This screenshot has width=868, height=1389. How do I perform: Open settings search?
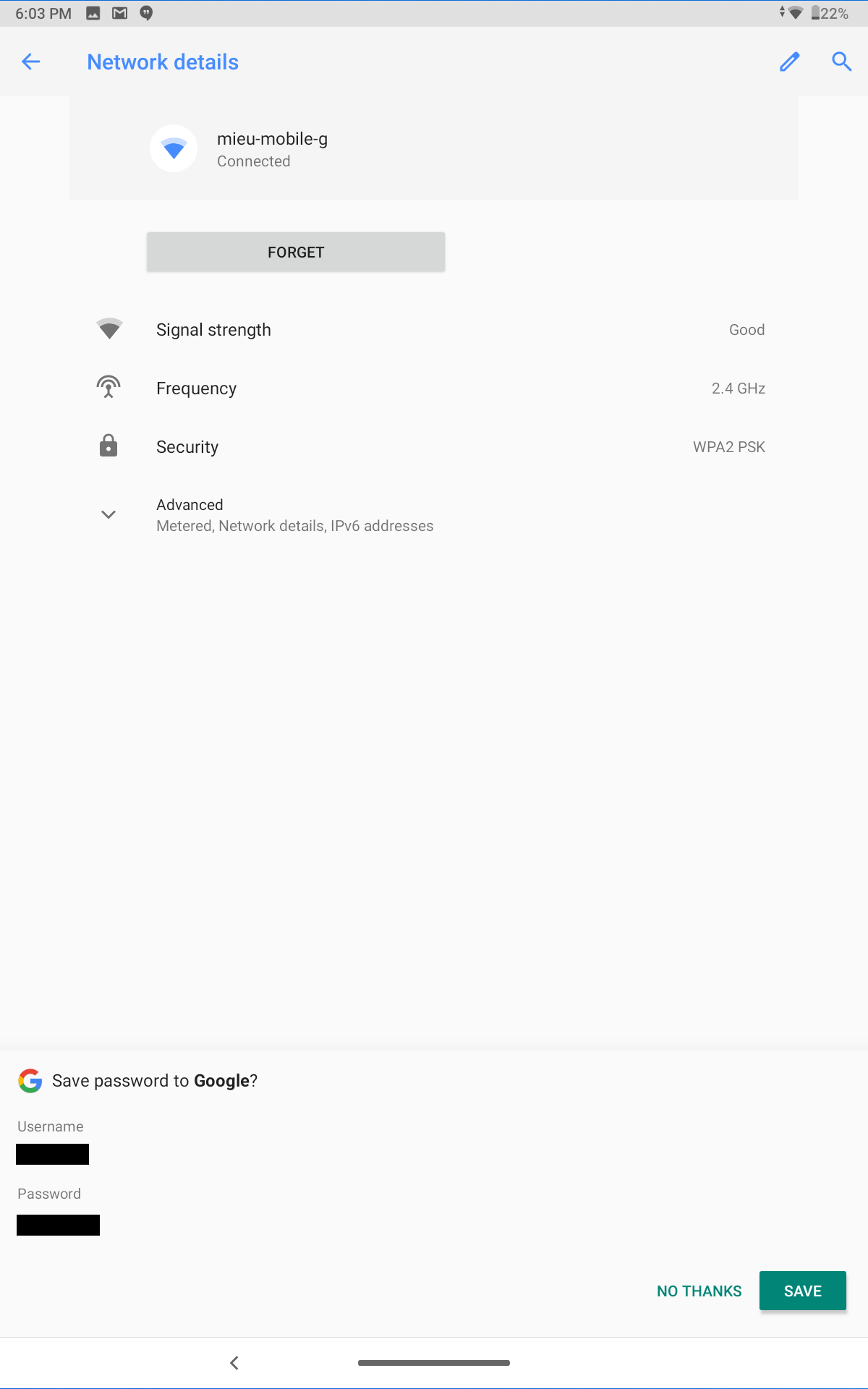point(841,62)
